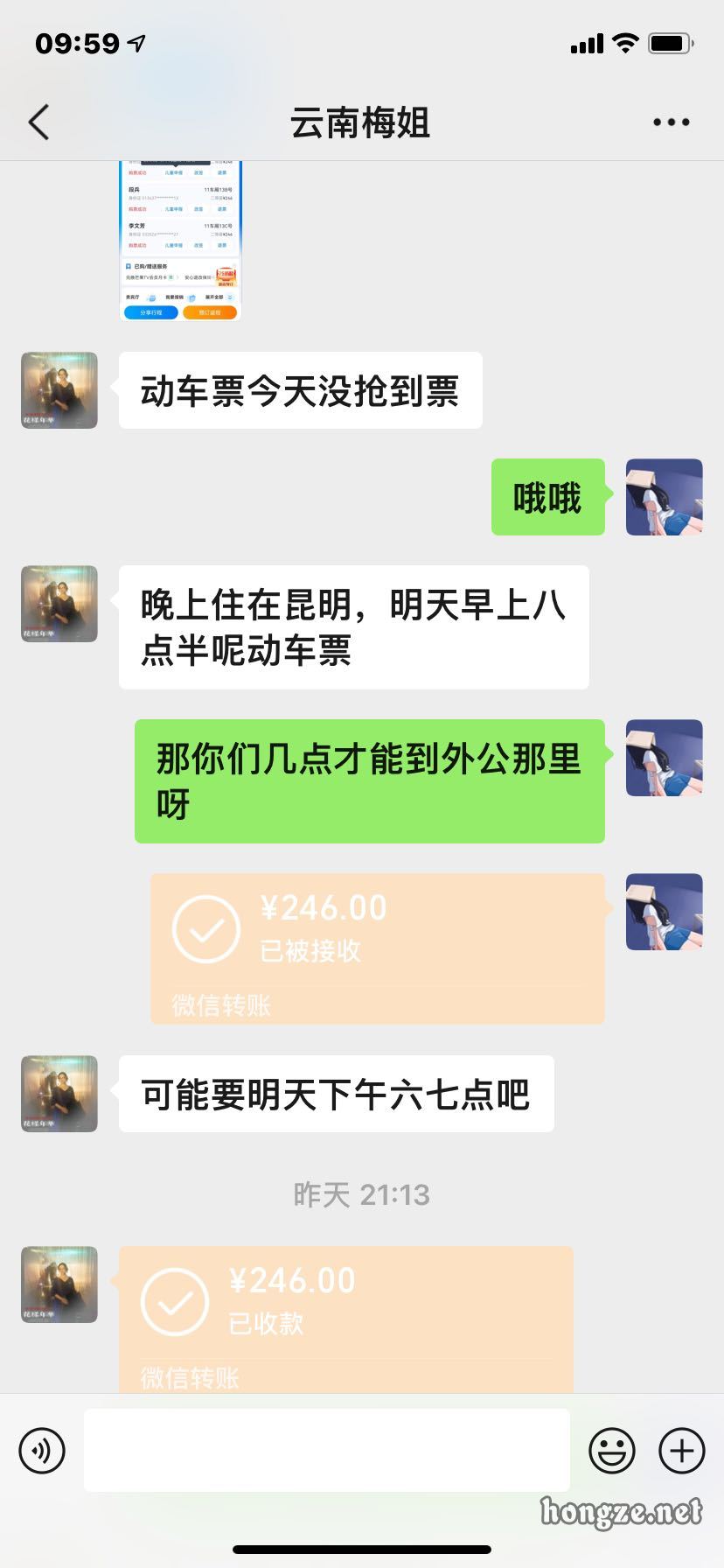Open the ticket screenshot image
Image resolution: width=724 pixels, height=1568 pixels.
pyautogui.click(x=180, y=241)
